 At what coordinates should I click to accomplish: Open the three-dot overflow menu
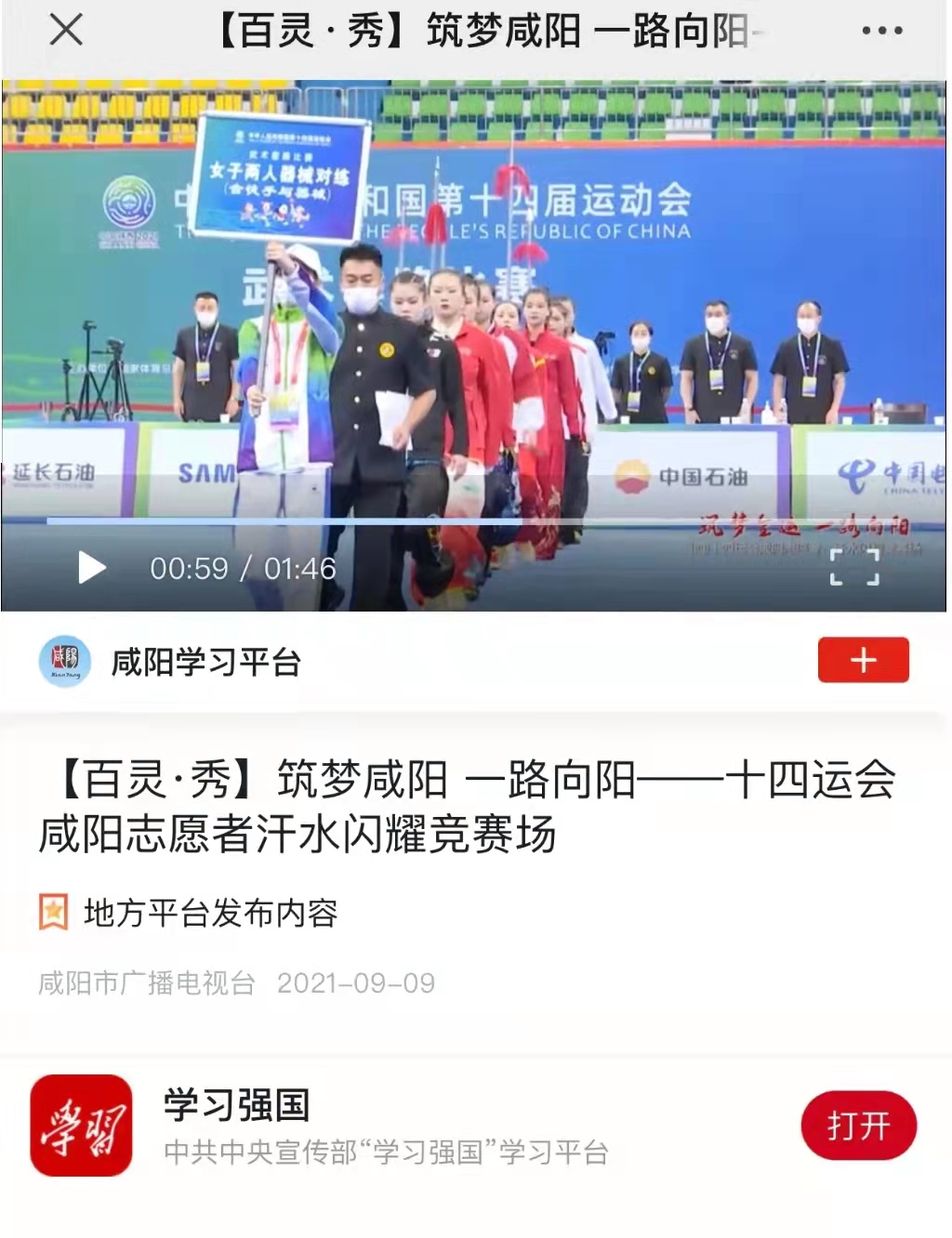pyautogui.click(x=881, y=31)
